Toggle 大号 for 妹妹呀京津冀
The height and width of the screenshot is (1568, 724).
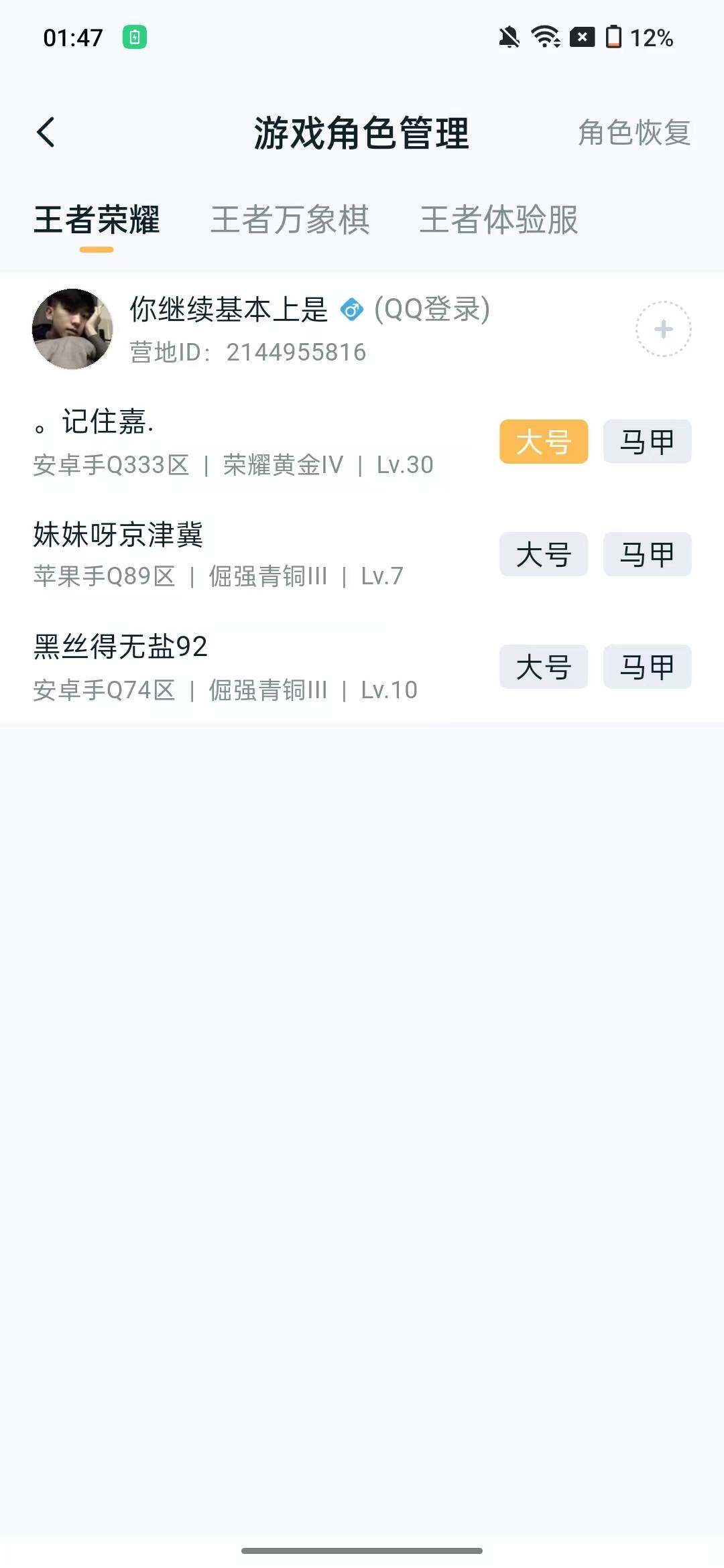(x=543, y=554)
